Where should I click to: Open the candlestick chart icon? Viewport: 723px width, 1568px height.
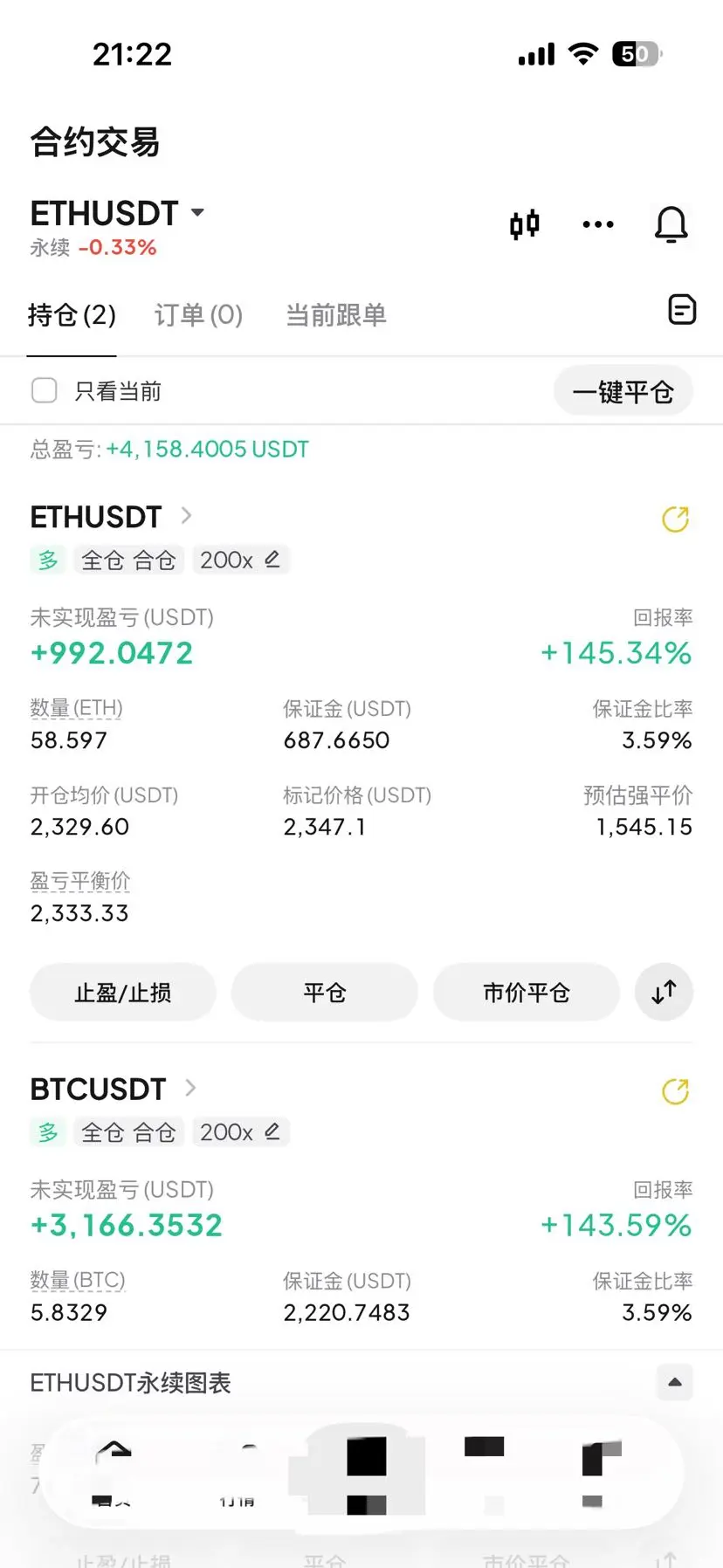click(525, 225)
